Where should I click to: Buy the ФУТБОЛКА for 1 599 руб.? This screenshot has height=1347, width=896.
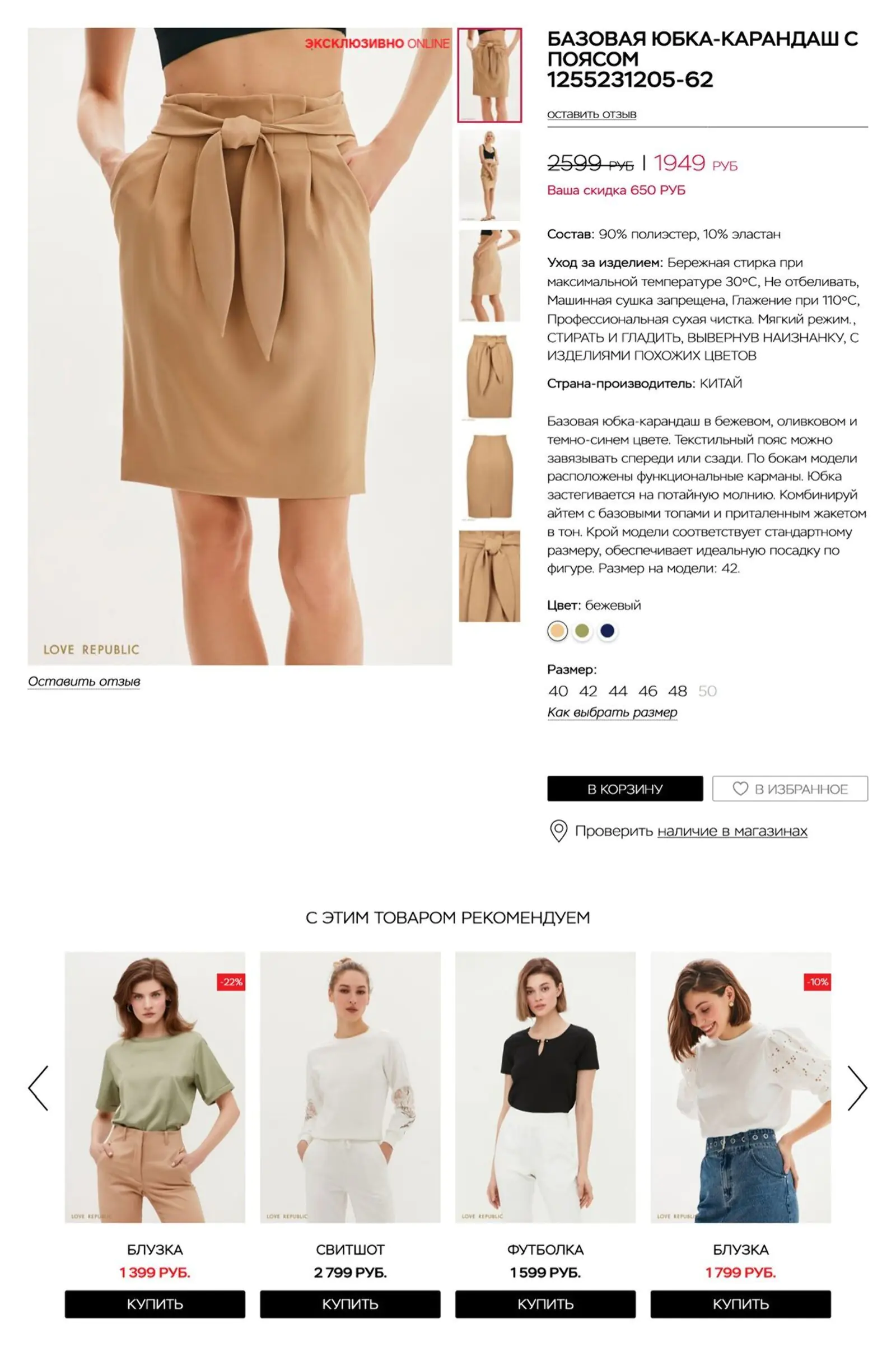(x=545, y=1303)
